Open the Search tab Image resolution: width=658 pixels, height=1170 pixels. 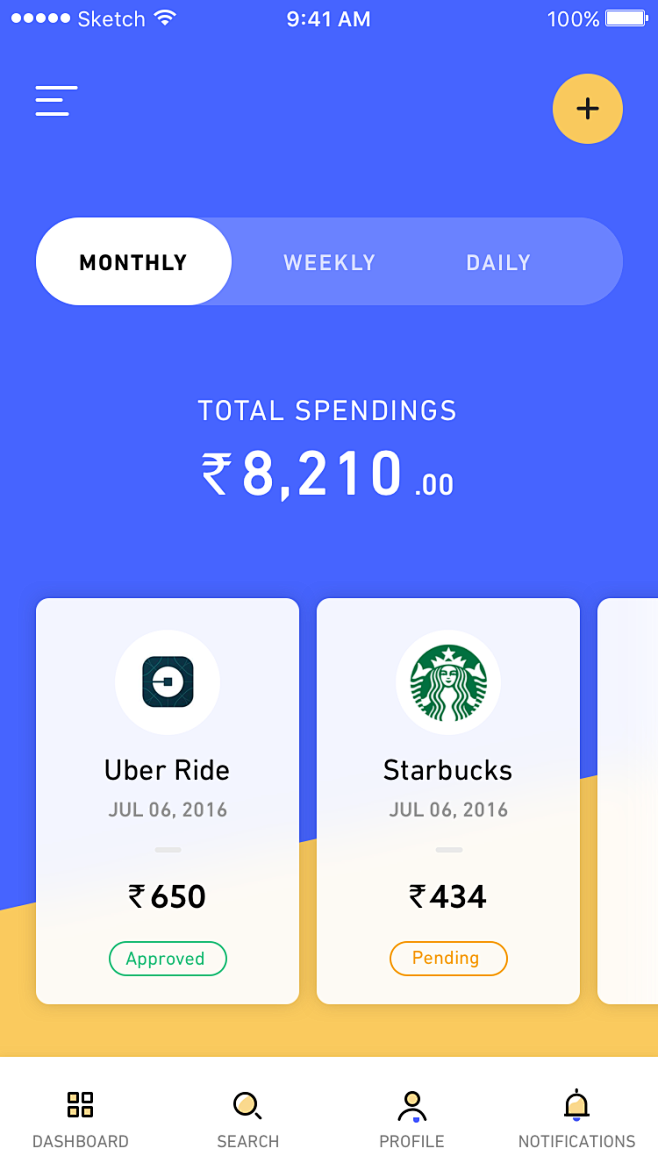coord(248,1119)
